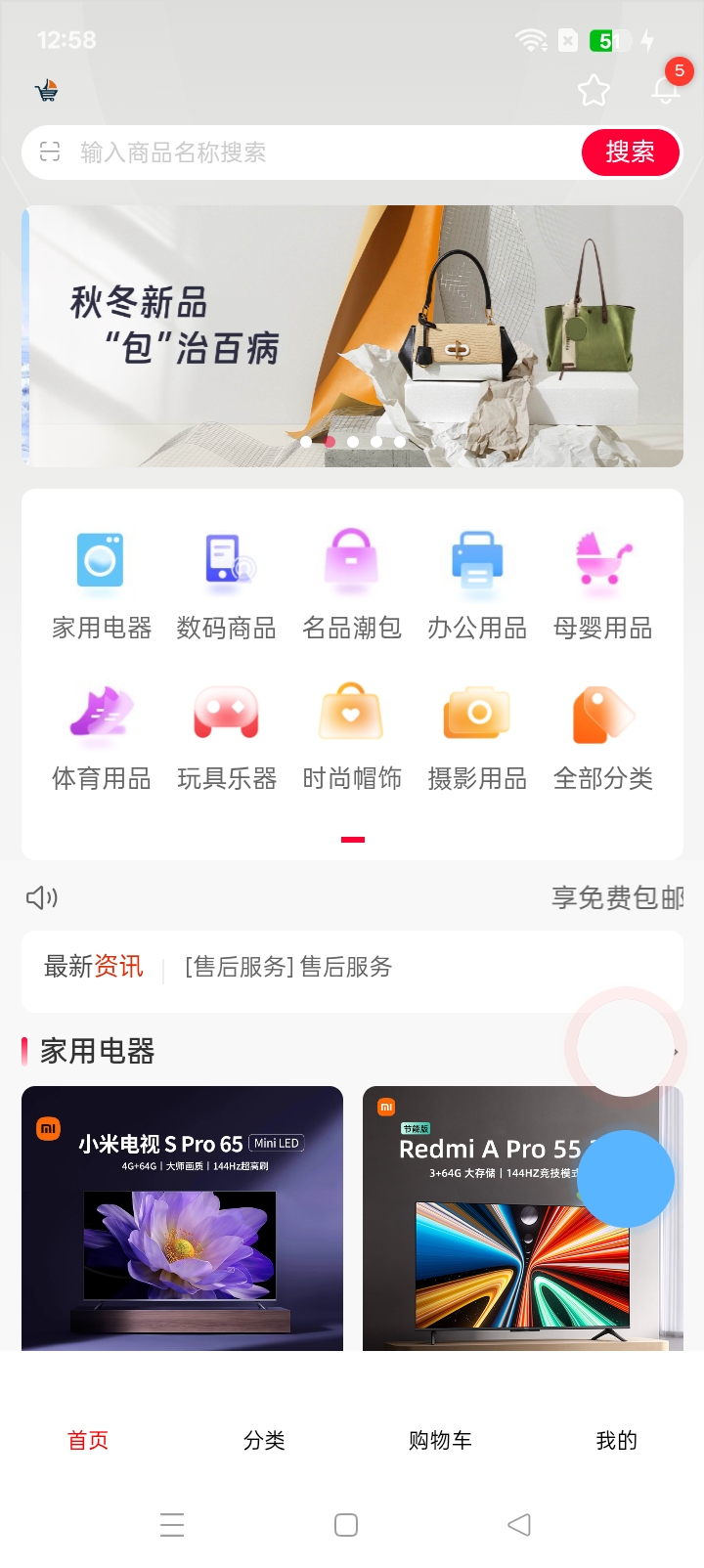Switch to the 分类 tab
The image size is (704, 1568).
coord(264,1440)
